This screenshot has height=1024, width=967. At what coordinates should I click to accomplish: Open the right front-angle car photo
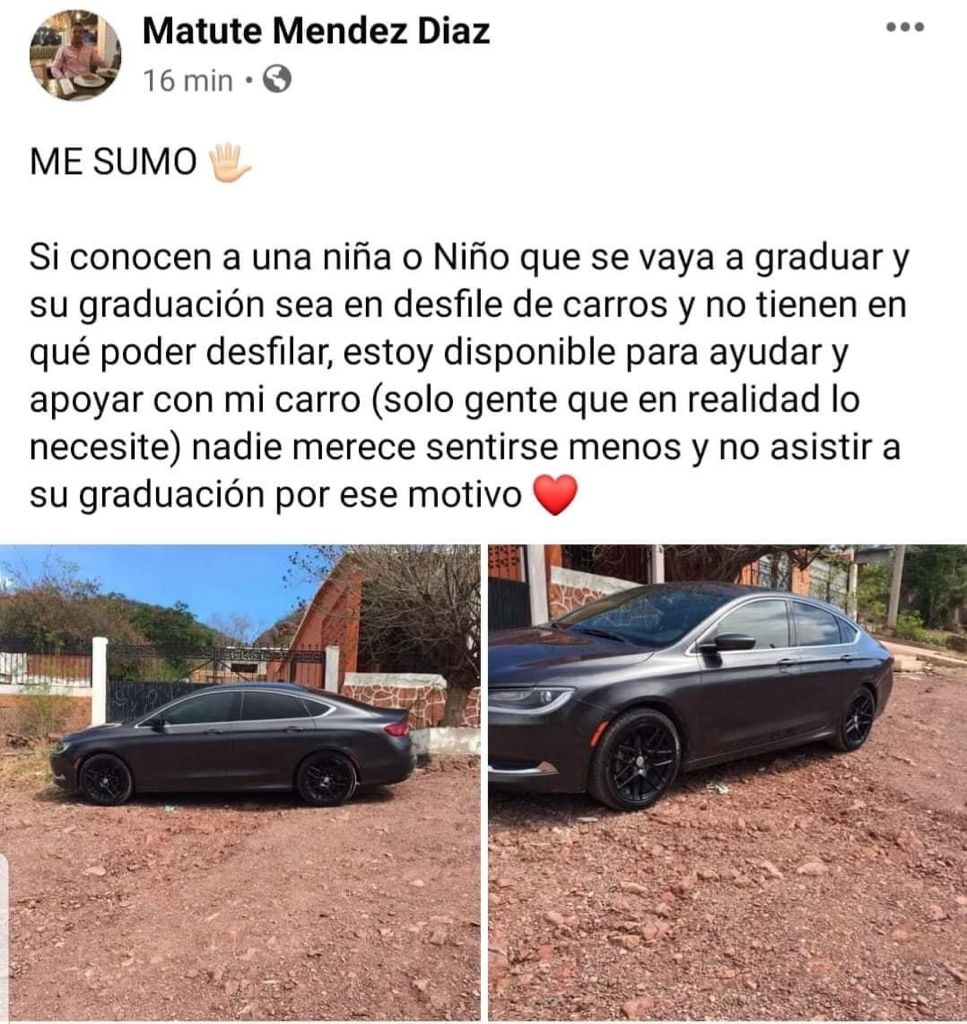click(727, 782)
